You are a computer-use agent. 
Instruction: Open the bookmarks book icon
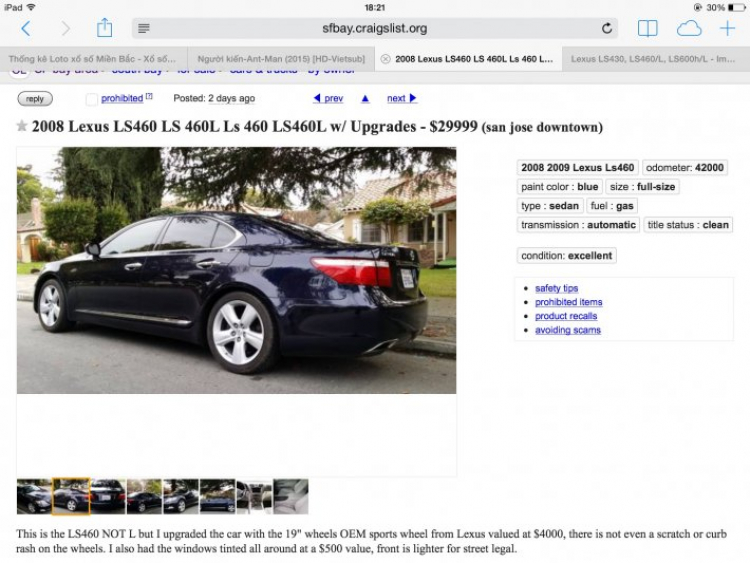[648, 29]
